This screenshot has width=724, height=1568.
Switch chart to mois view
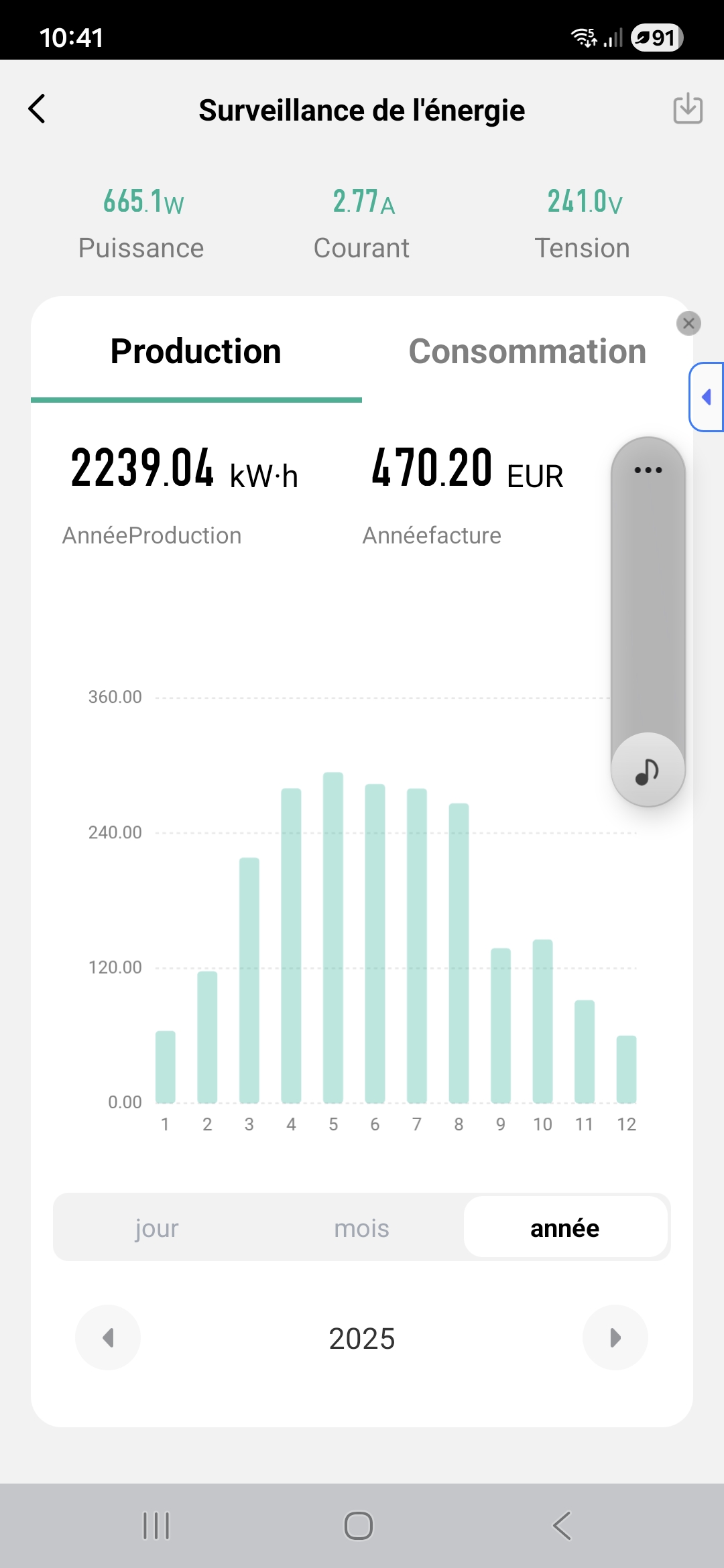pyautogui.click(x=361, y=1228)
